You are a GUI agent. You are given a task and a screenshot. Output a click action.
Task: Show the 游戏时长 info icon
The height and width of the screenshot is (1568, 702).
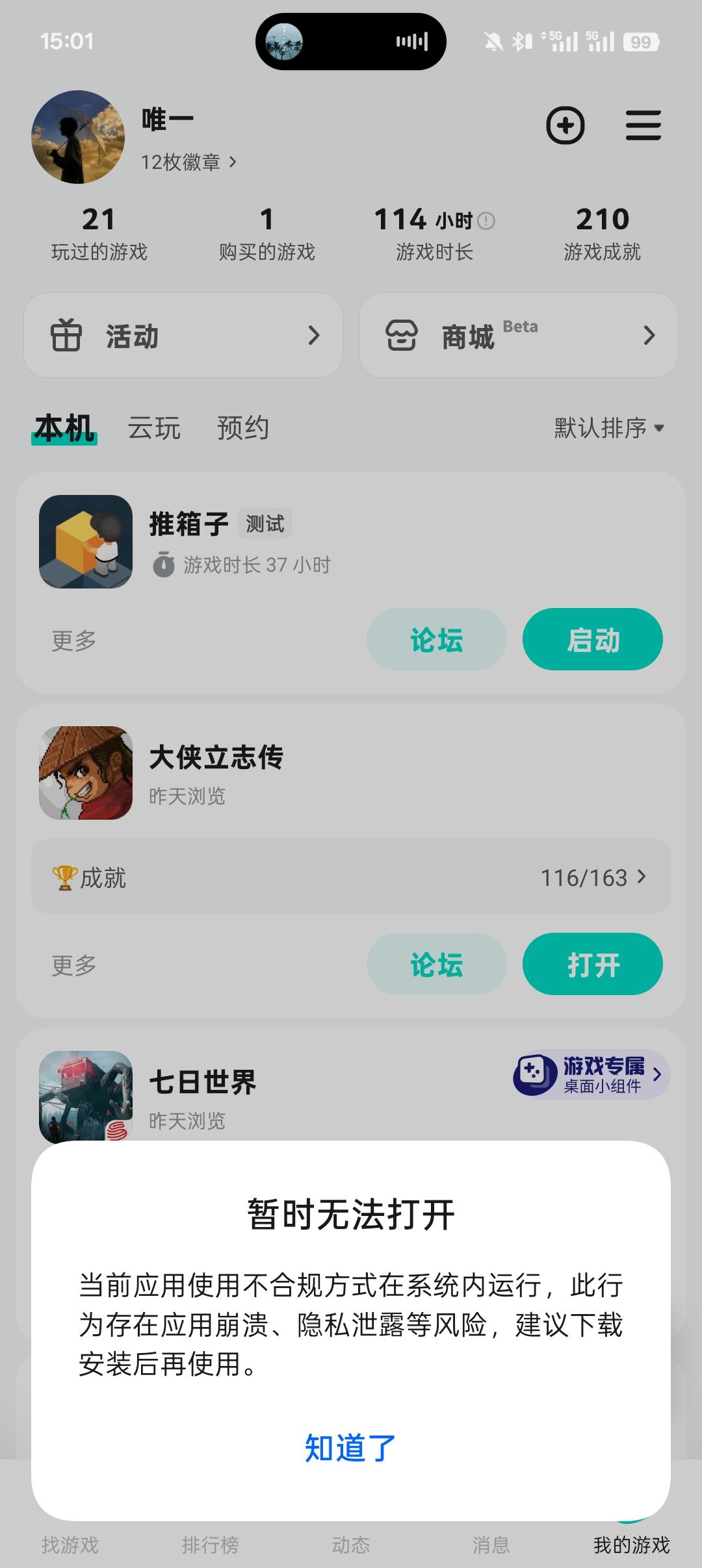pos(486,221)
